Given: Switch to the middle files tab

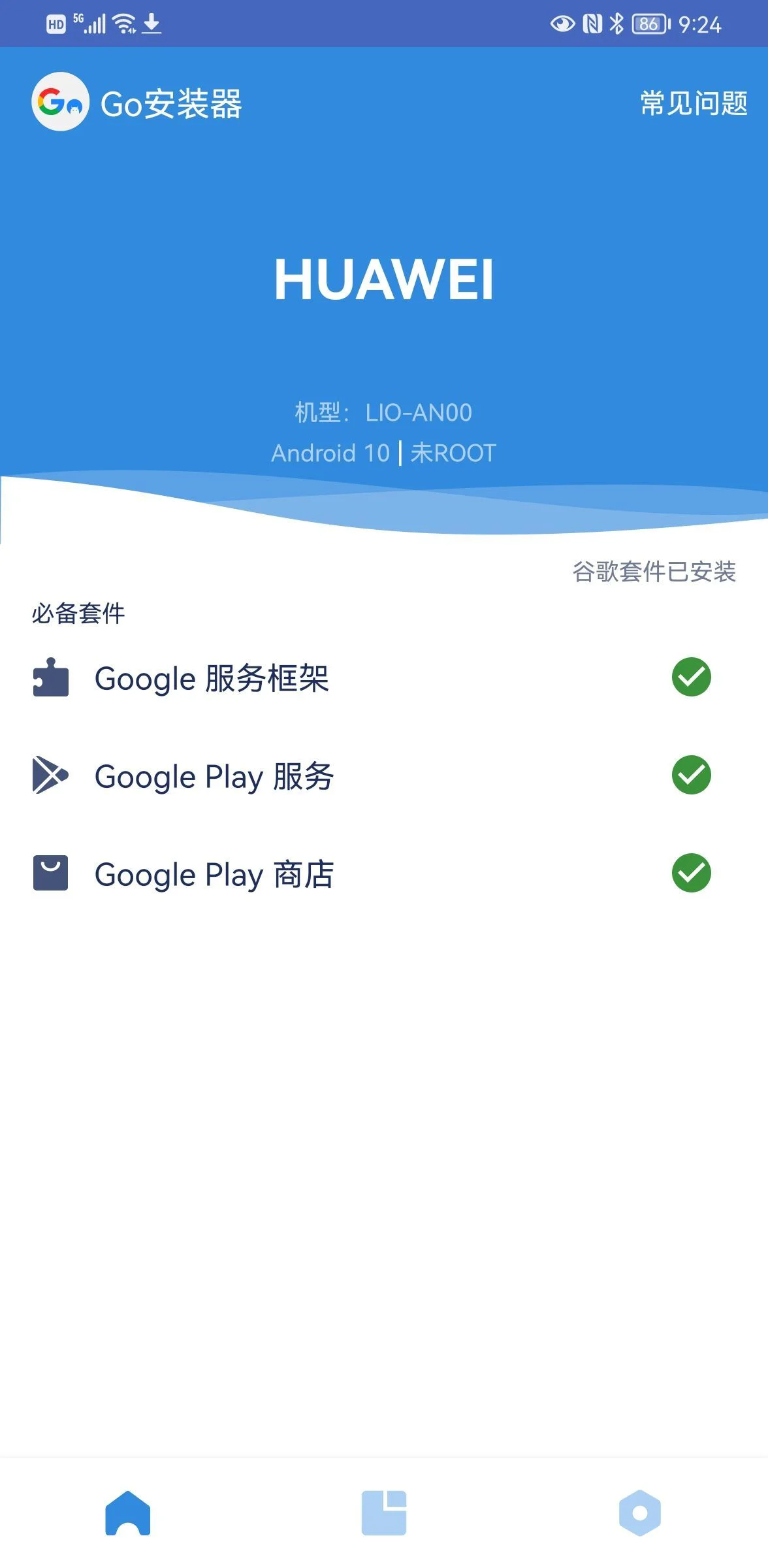Looking at the screenshot, I should coord(384,1512).
